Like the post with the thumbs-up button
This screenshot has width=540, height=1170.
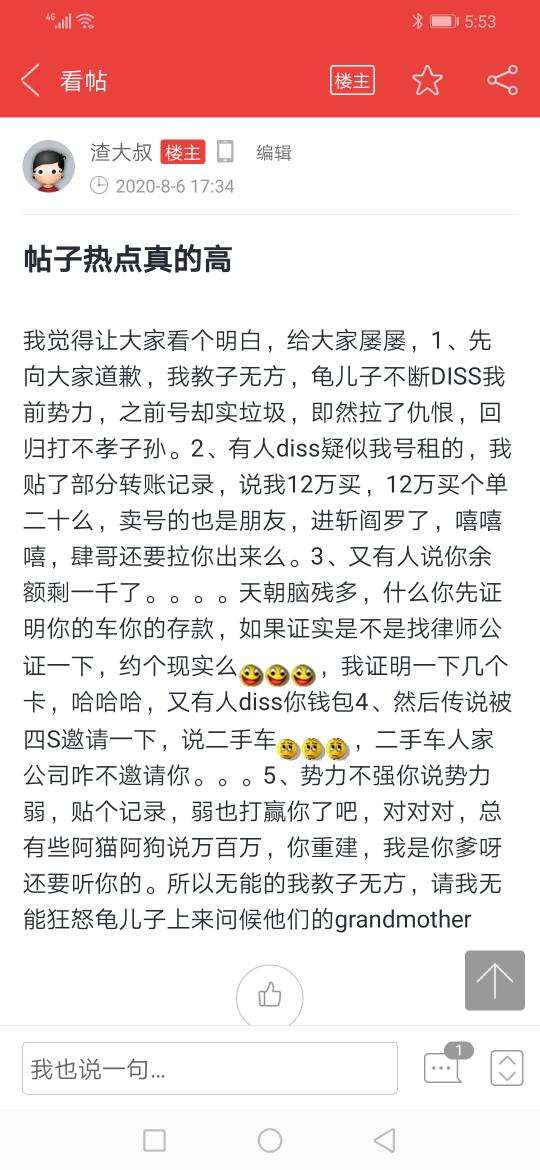(269, 995)
